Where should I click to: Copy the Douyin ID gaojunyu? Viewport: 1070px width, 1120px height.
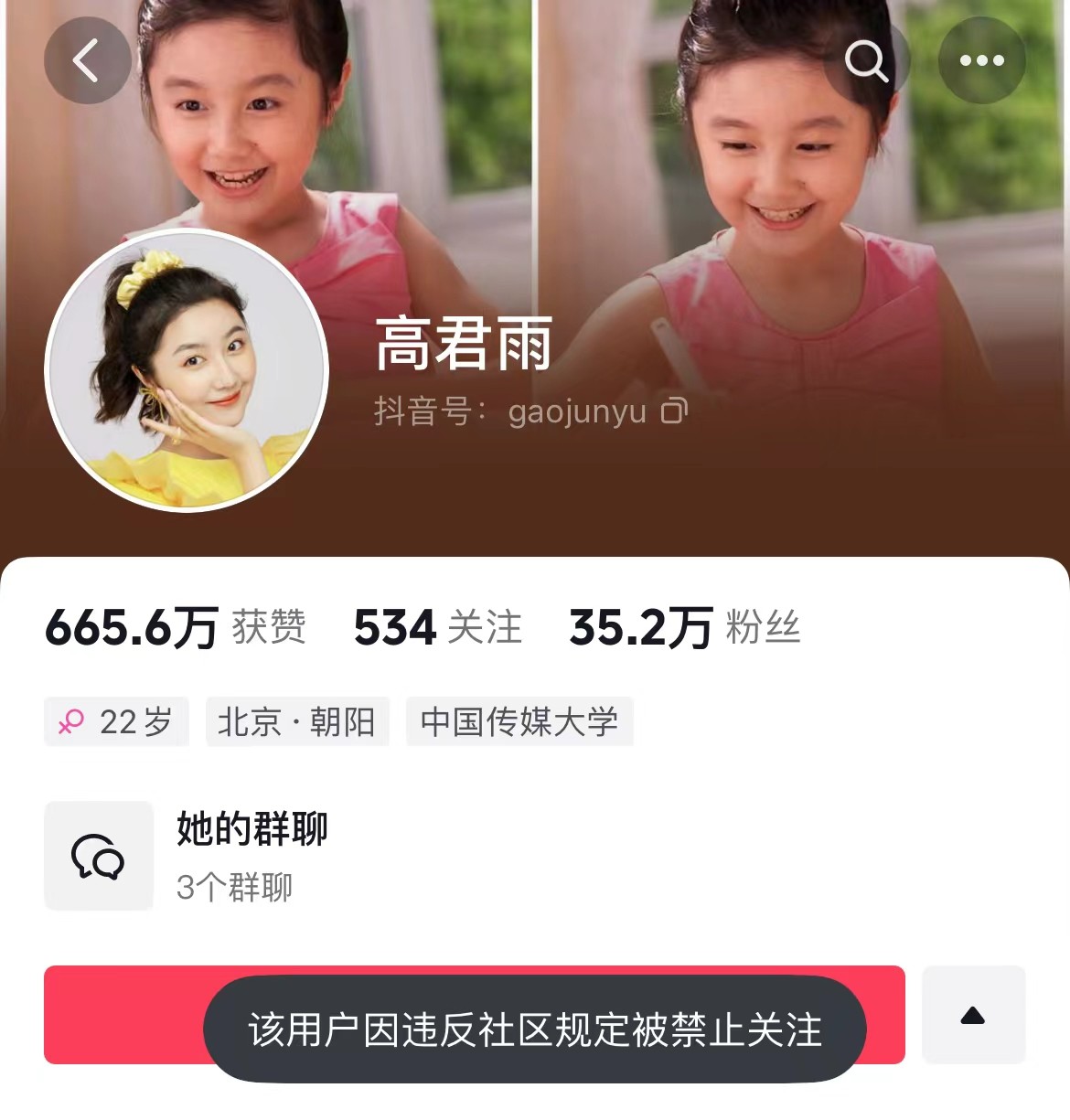[674, 411]
